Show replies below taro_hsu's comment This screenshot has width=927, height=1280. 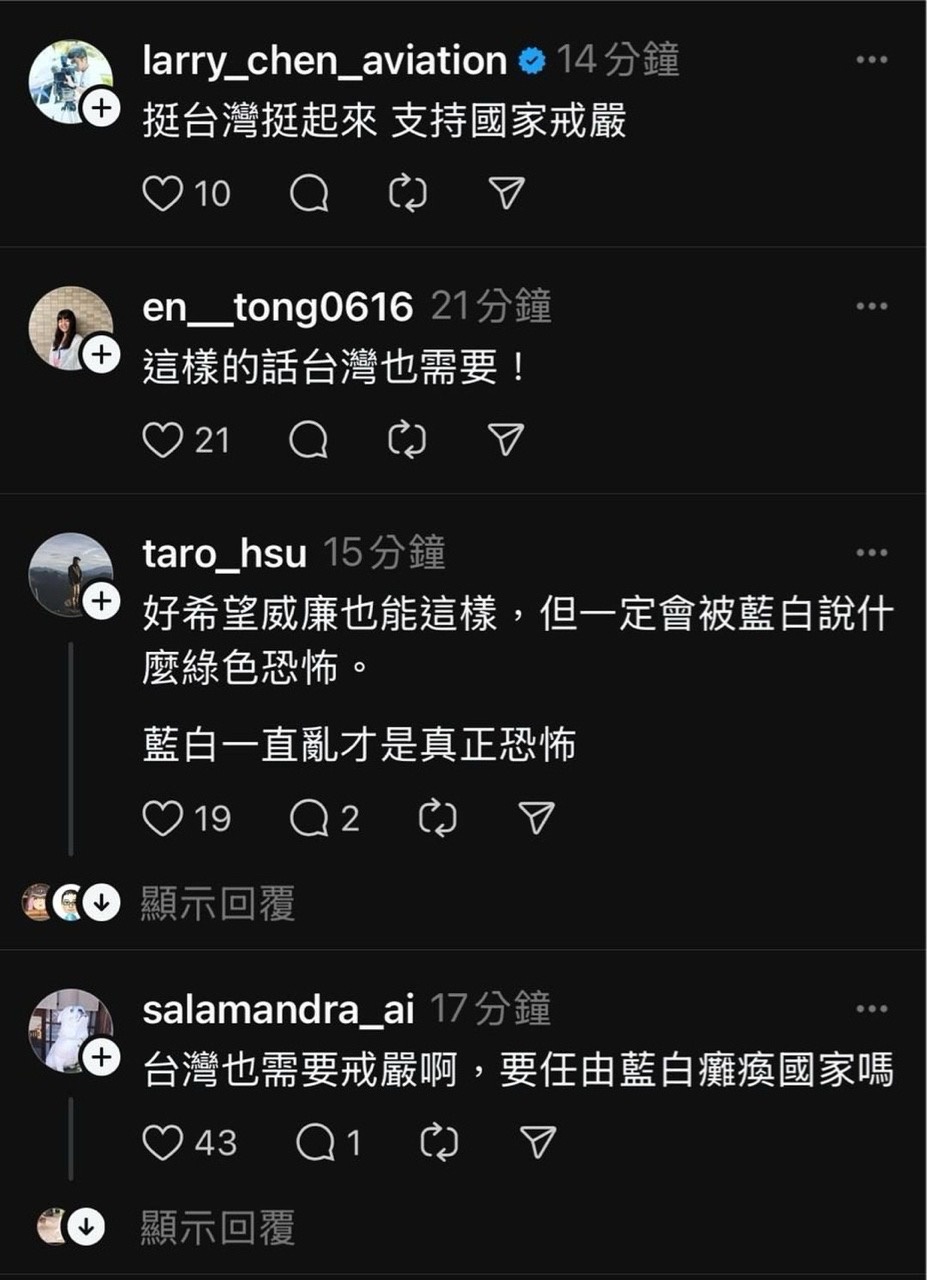217,904
